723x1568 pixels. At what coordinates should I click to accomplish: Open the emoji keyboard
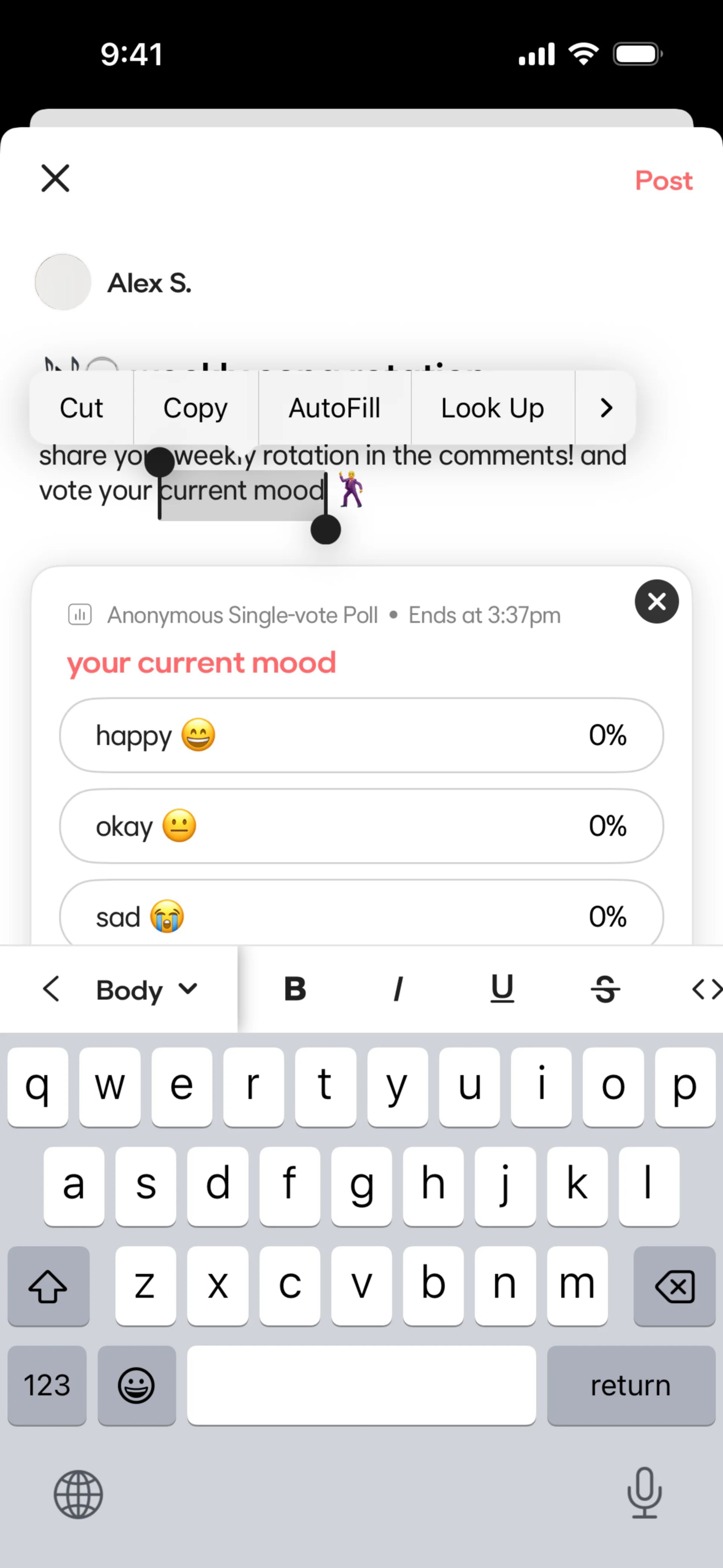[x=136, y=1386]
